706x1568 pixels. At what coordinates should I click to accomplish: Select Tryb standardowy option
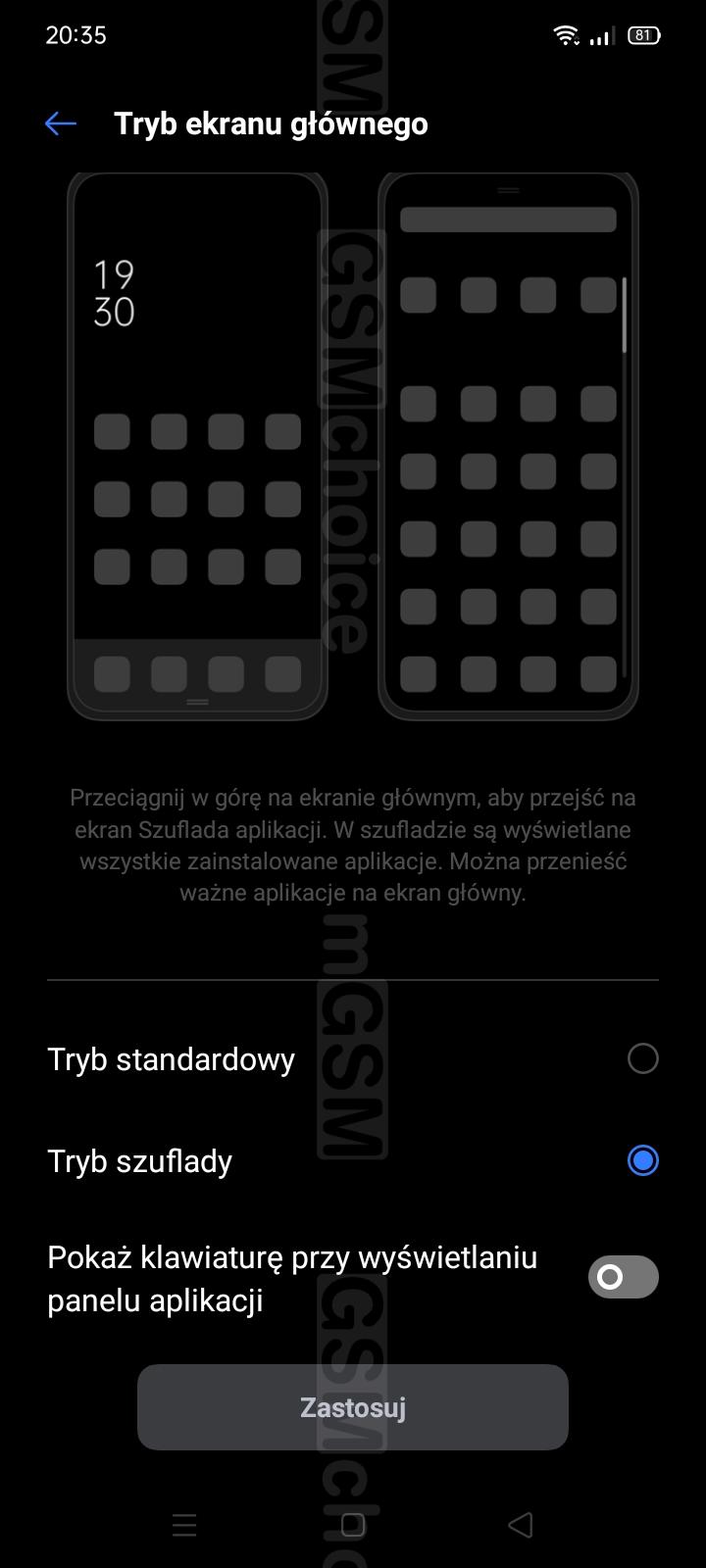642,1058
